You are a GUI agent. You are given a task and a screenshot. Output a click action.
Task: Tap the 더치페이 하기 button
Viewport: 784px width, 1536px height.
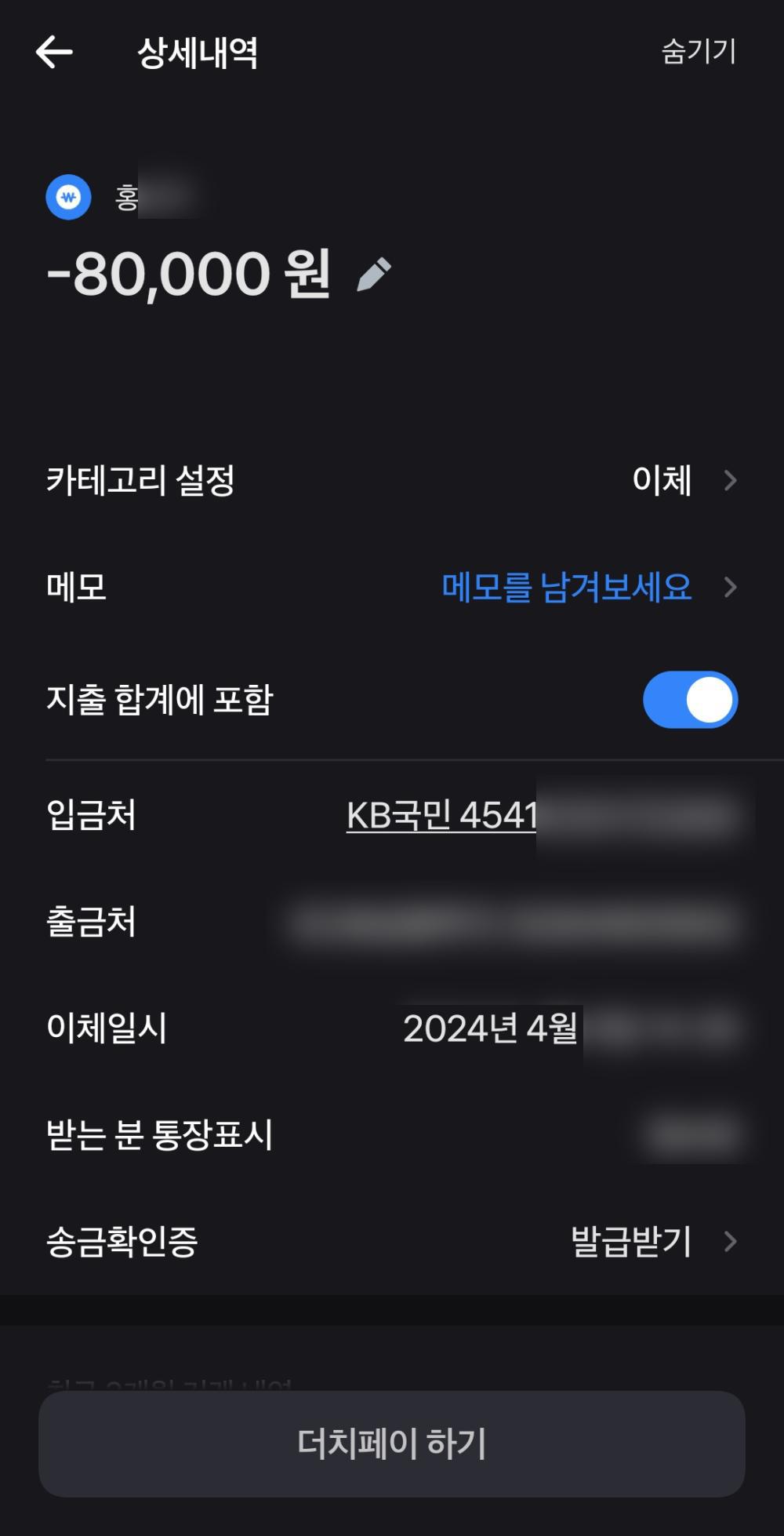click(392, 1443)
